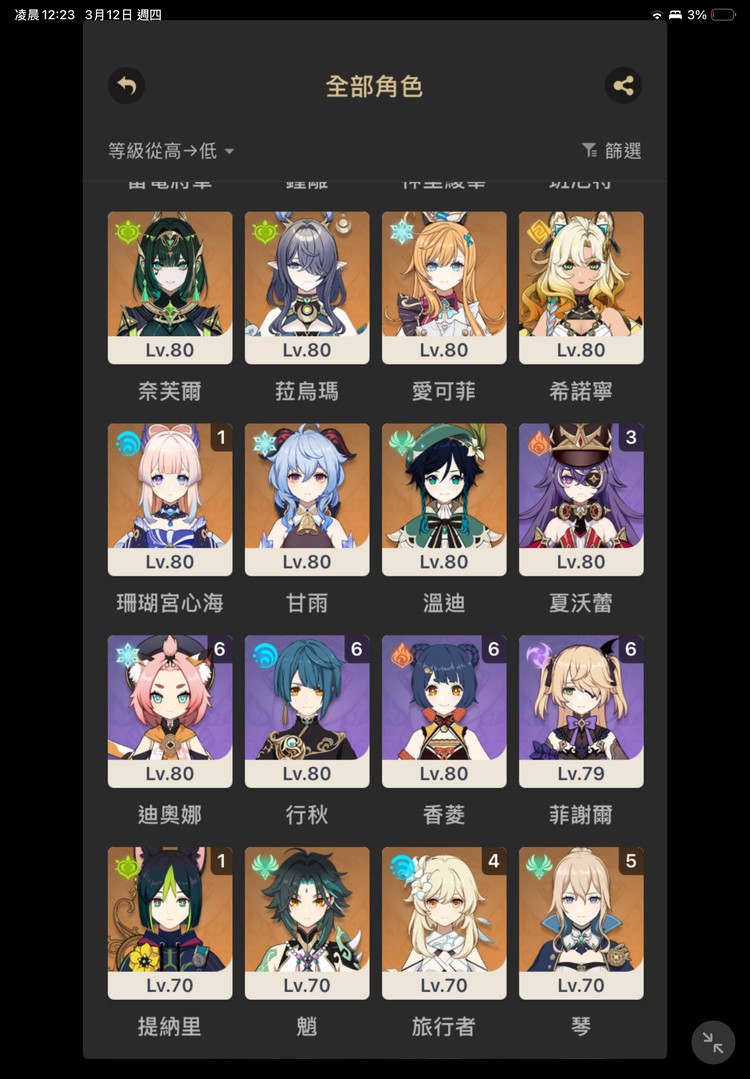This screenshot has width=750, height=1079.
Task: Open 香菱 character card
Action: [x=444, y=711]
